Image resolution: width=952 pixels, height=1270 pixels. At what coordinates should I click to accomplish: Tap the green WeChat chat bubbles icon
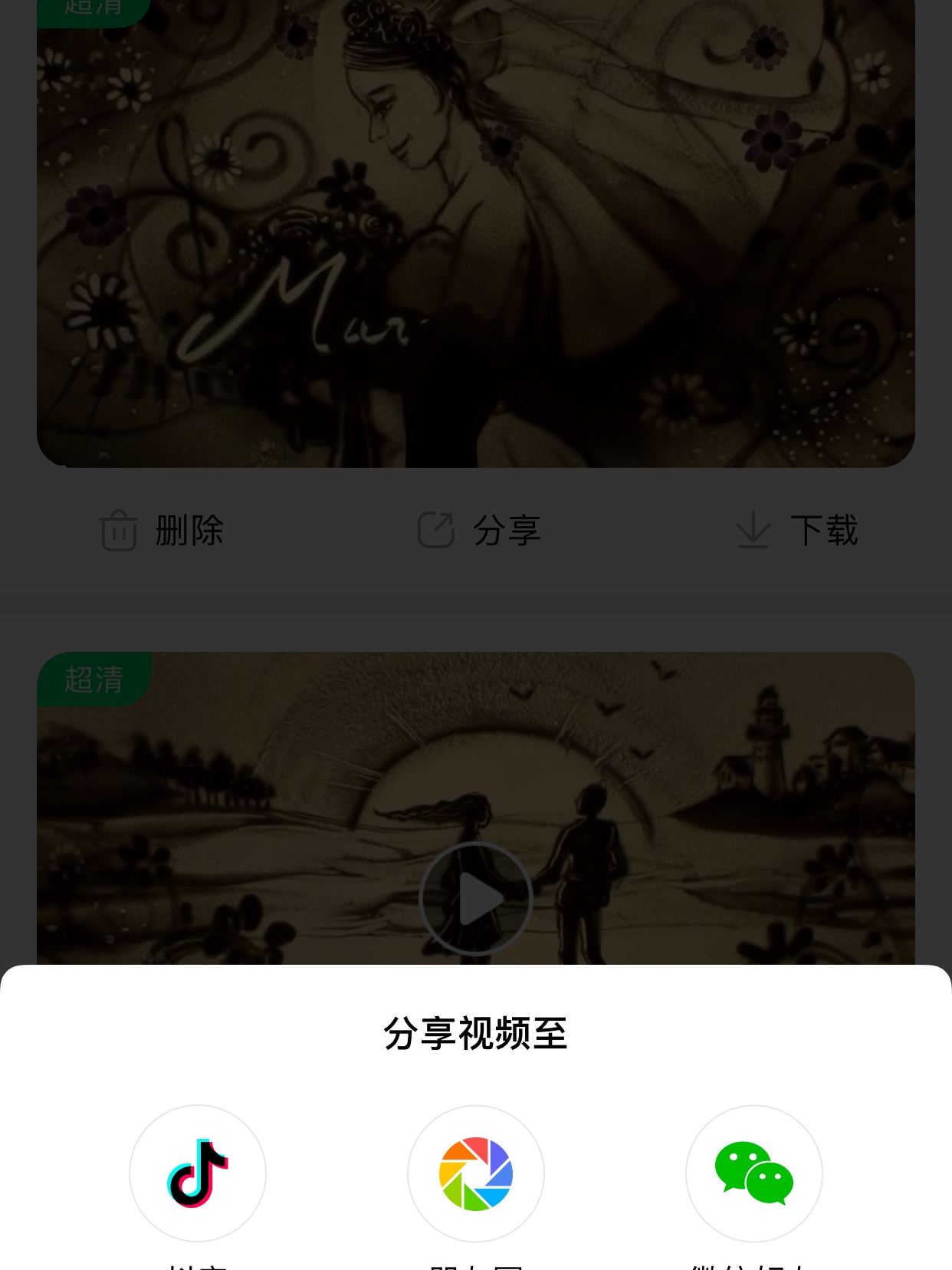(x=753, y=1173)
